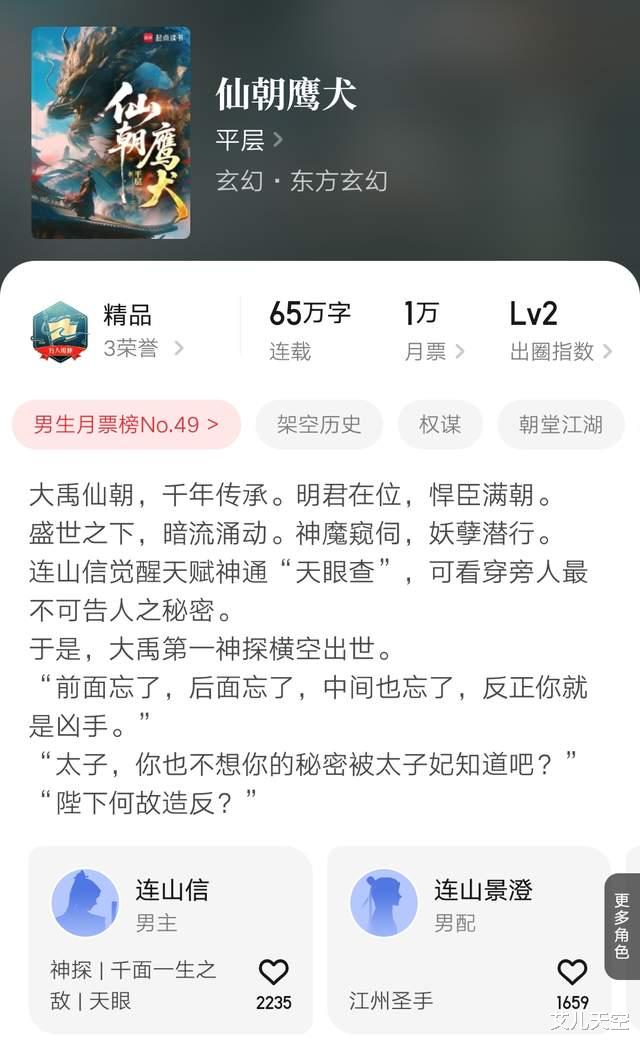640x1044 pixels.
Task: View the 精品 3荣誉 honors
Action: point(107,331)
